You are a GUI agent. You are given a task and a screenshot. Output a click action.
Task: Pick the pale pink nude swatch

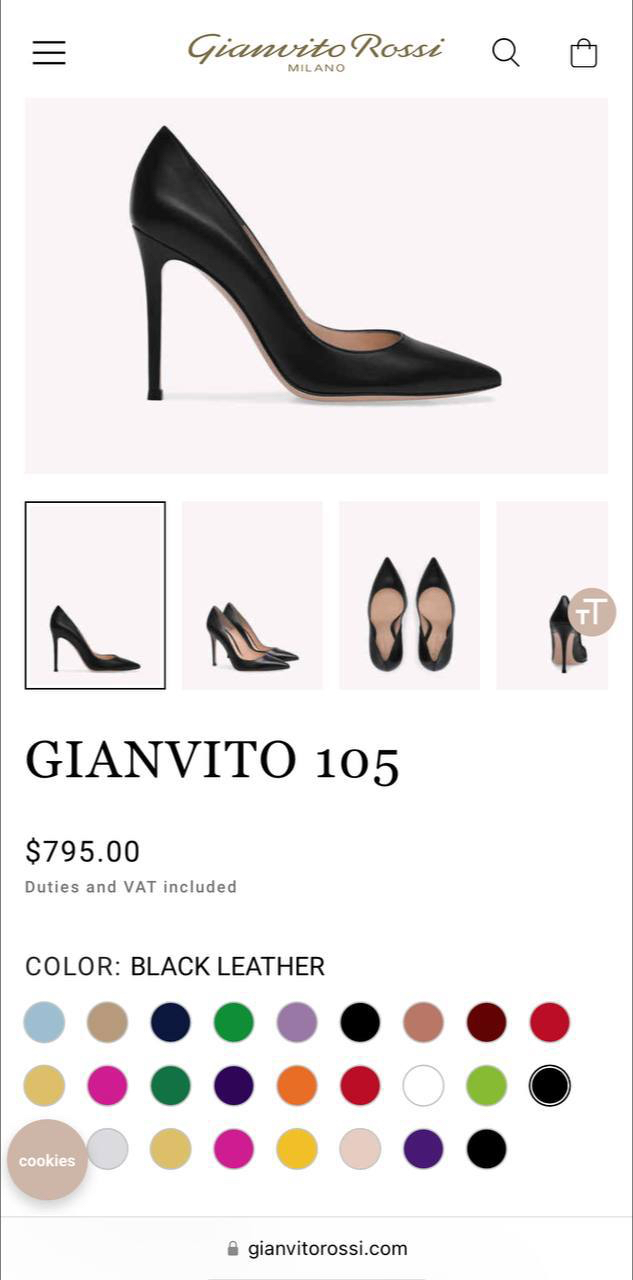click(x=360, y=1149)
